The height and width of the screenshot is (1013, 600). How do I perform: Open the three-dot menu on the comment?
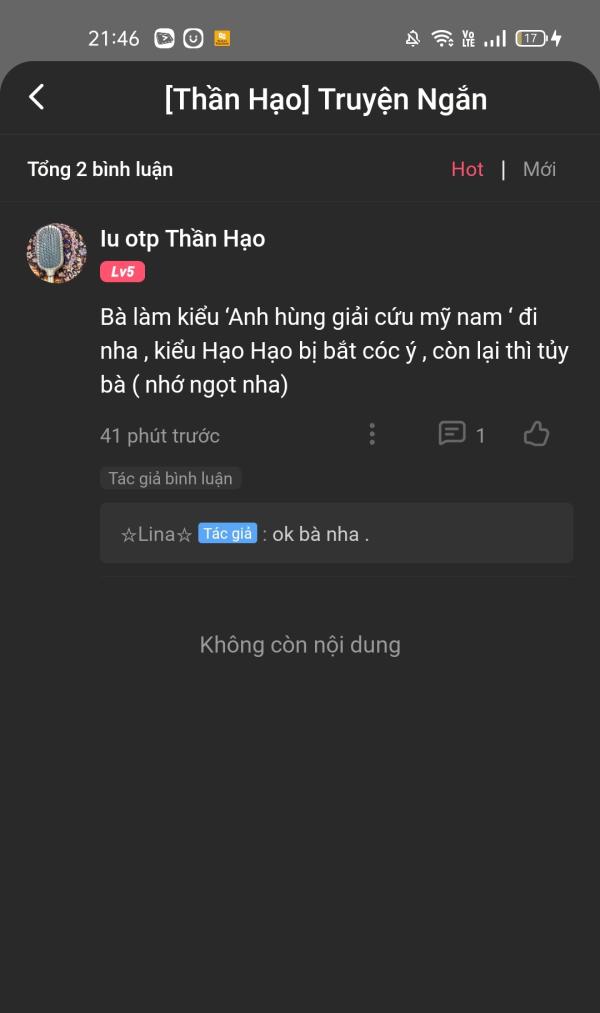click(x=372, y=434)
